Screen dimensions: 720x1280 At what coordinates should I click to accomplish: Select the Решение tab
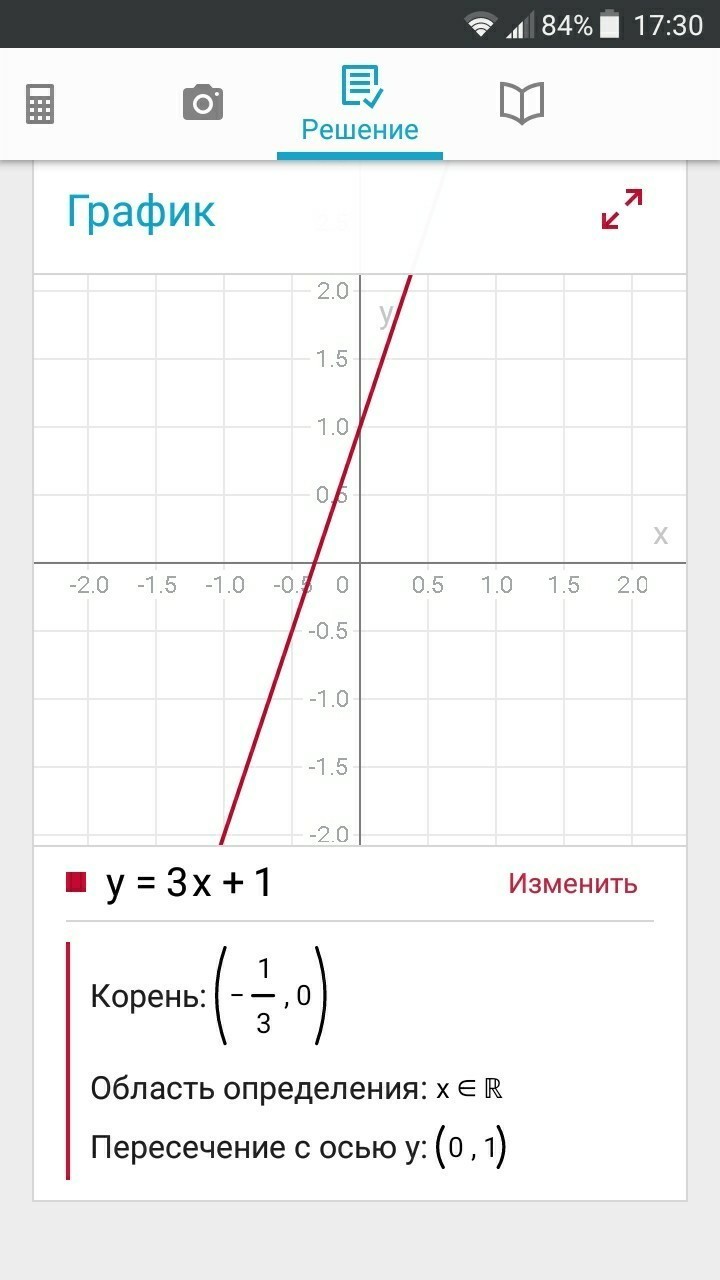360,106
